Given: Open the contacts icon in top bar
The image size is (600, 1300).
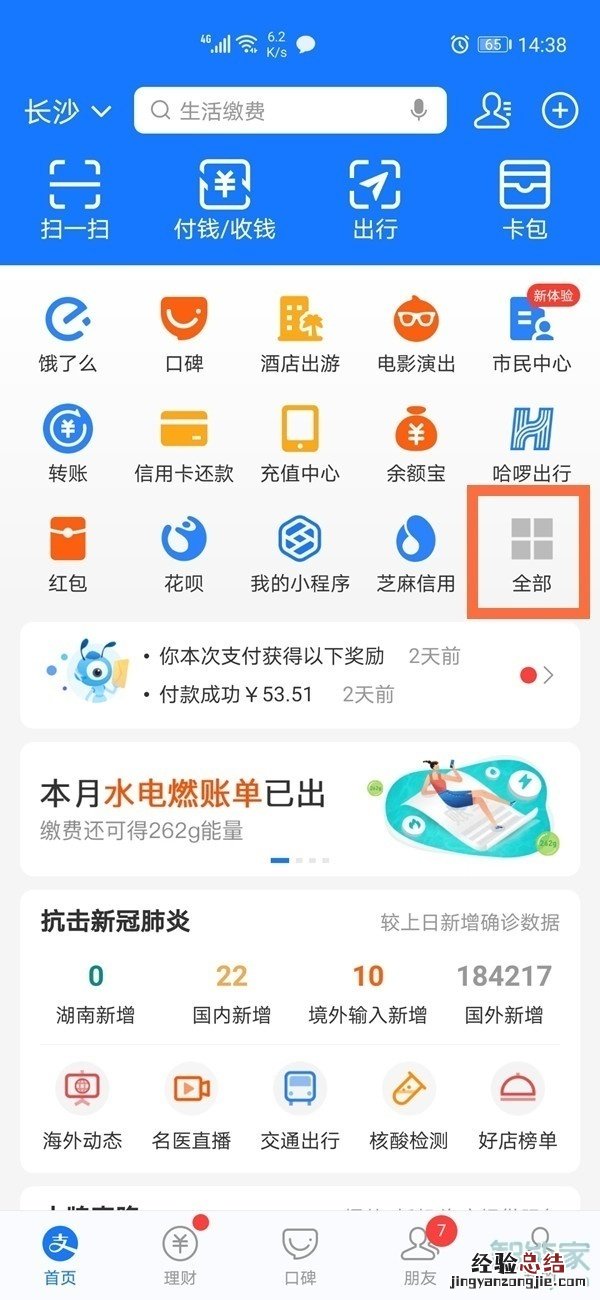Looking at the screenshot, I should (x=492, y=111).
